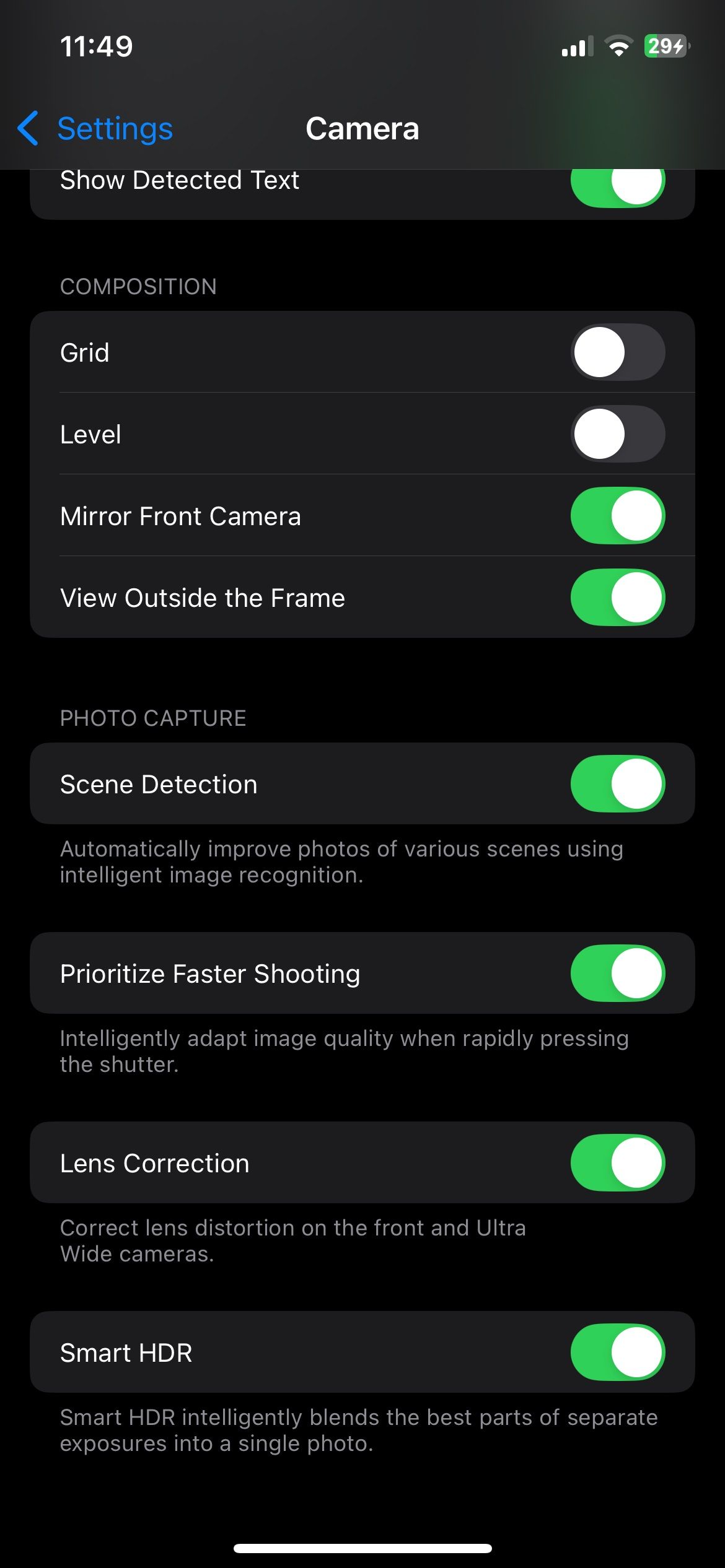Turn off Lens Correction
This screenshot has height=1568, width=725.
[618, 1162]
